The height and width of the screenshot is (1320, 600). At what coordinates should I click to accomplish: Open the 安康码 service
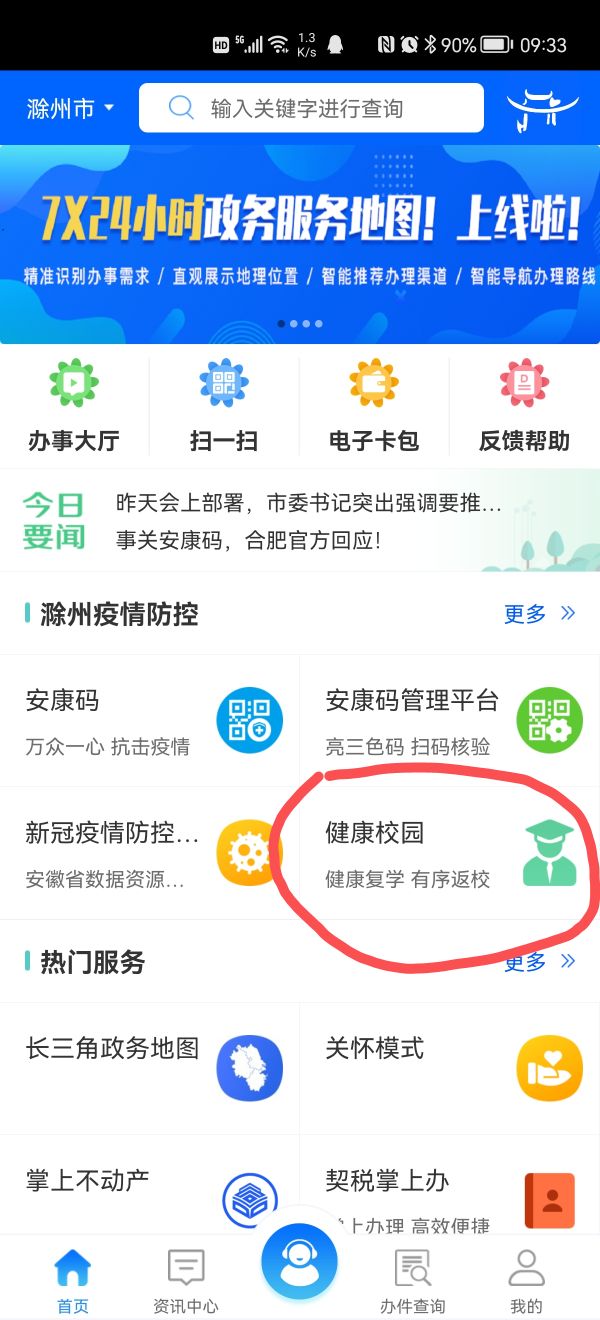pos(150,721)
